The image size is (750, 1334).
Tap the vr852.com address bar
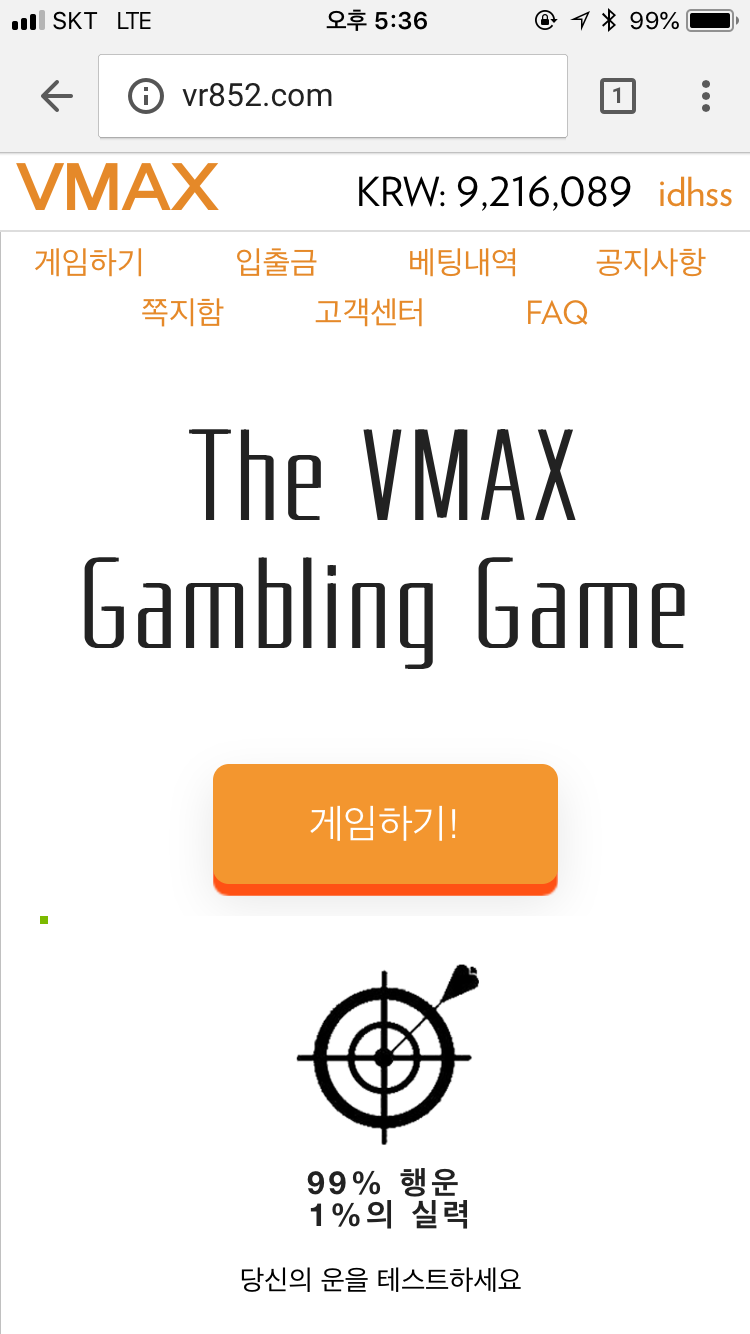pos(333,96)
